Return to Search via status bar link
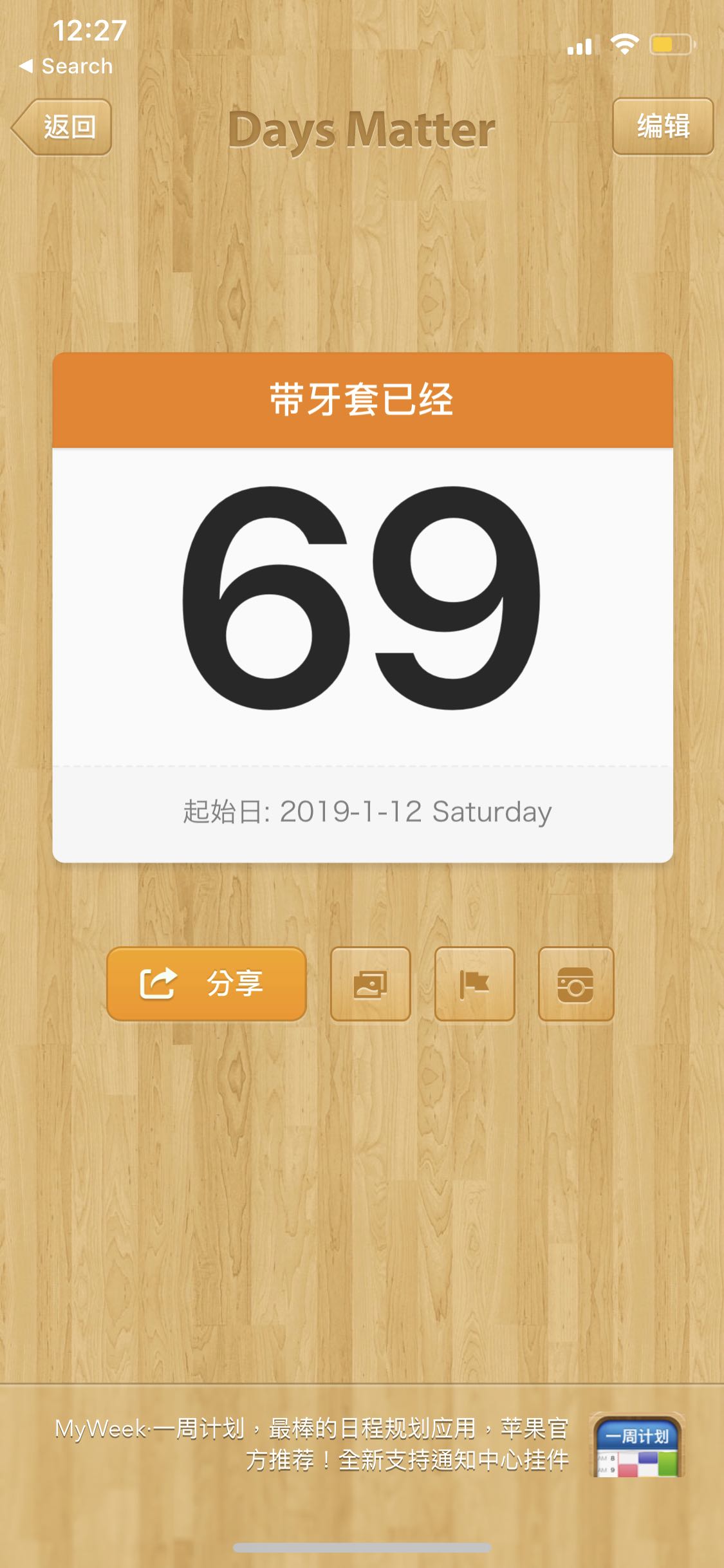The image size is (724, 1568). [x=66, y=66]
